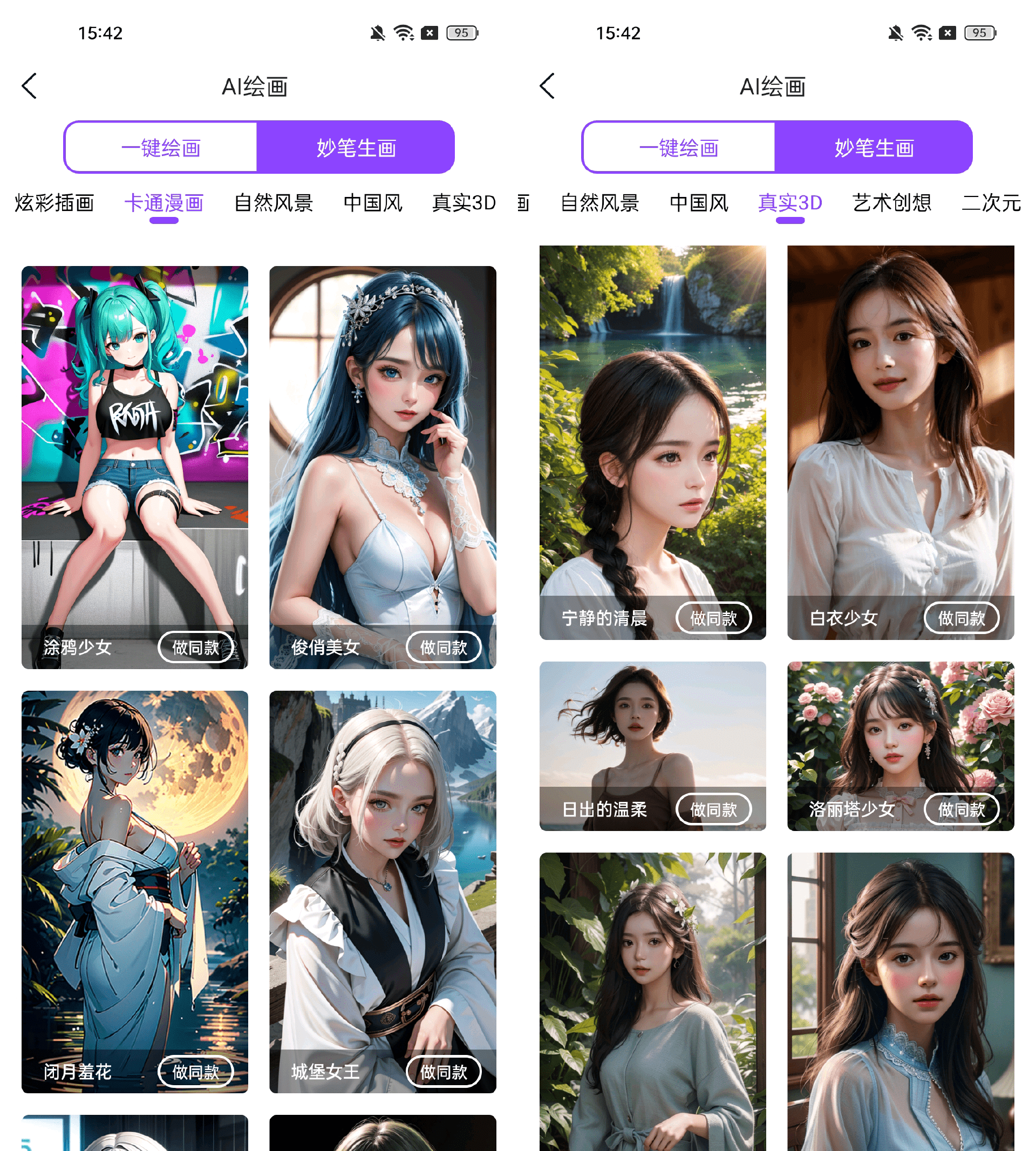Create a similar image to 洛丽塔少女
The height and width of the screenshot is (1151, 1036).
961,809
